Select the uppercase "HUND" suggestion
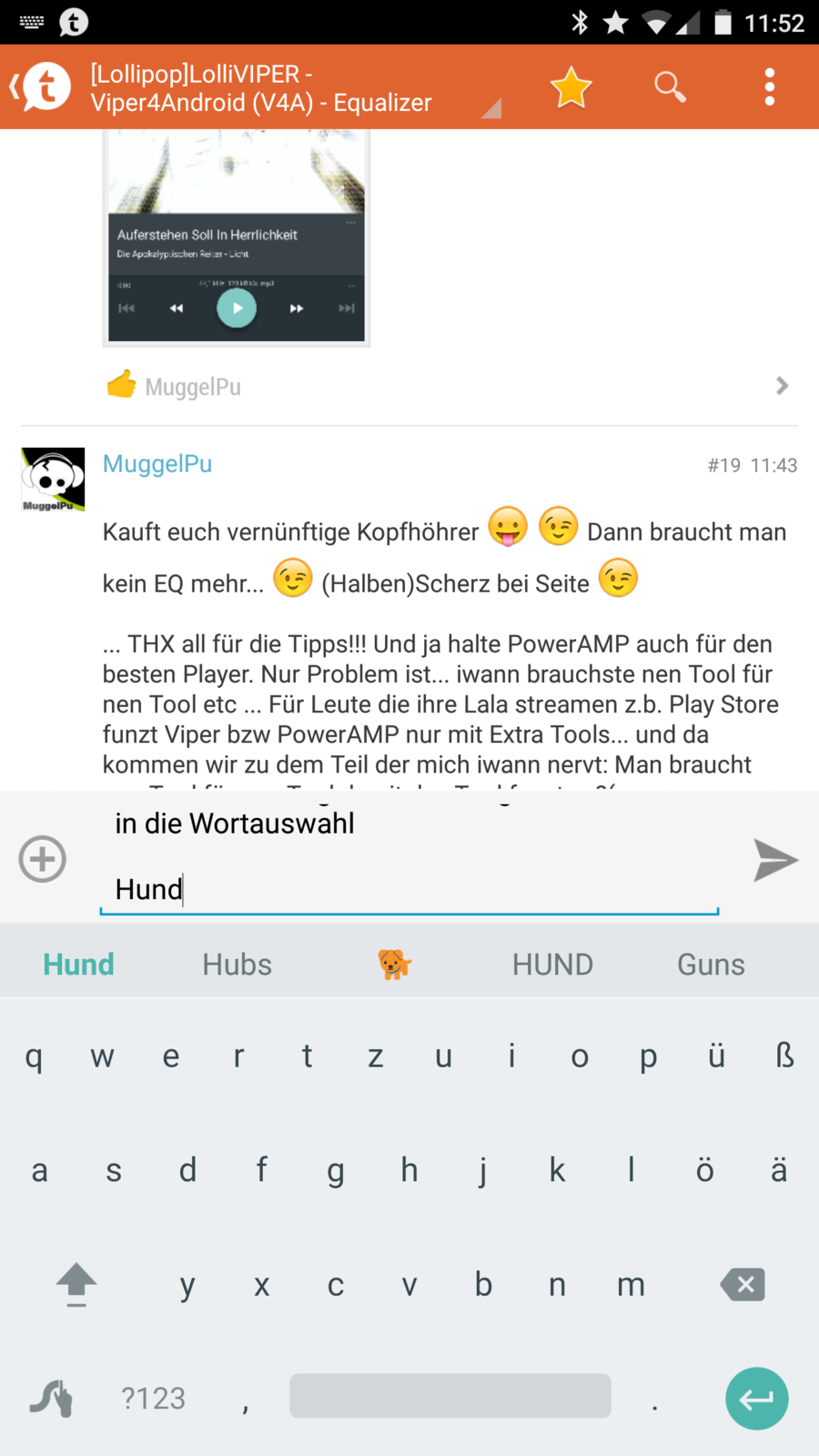This screenshot has width=819, height=1456. [x=552, y=965]
